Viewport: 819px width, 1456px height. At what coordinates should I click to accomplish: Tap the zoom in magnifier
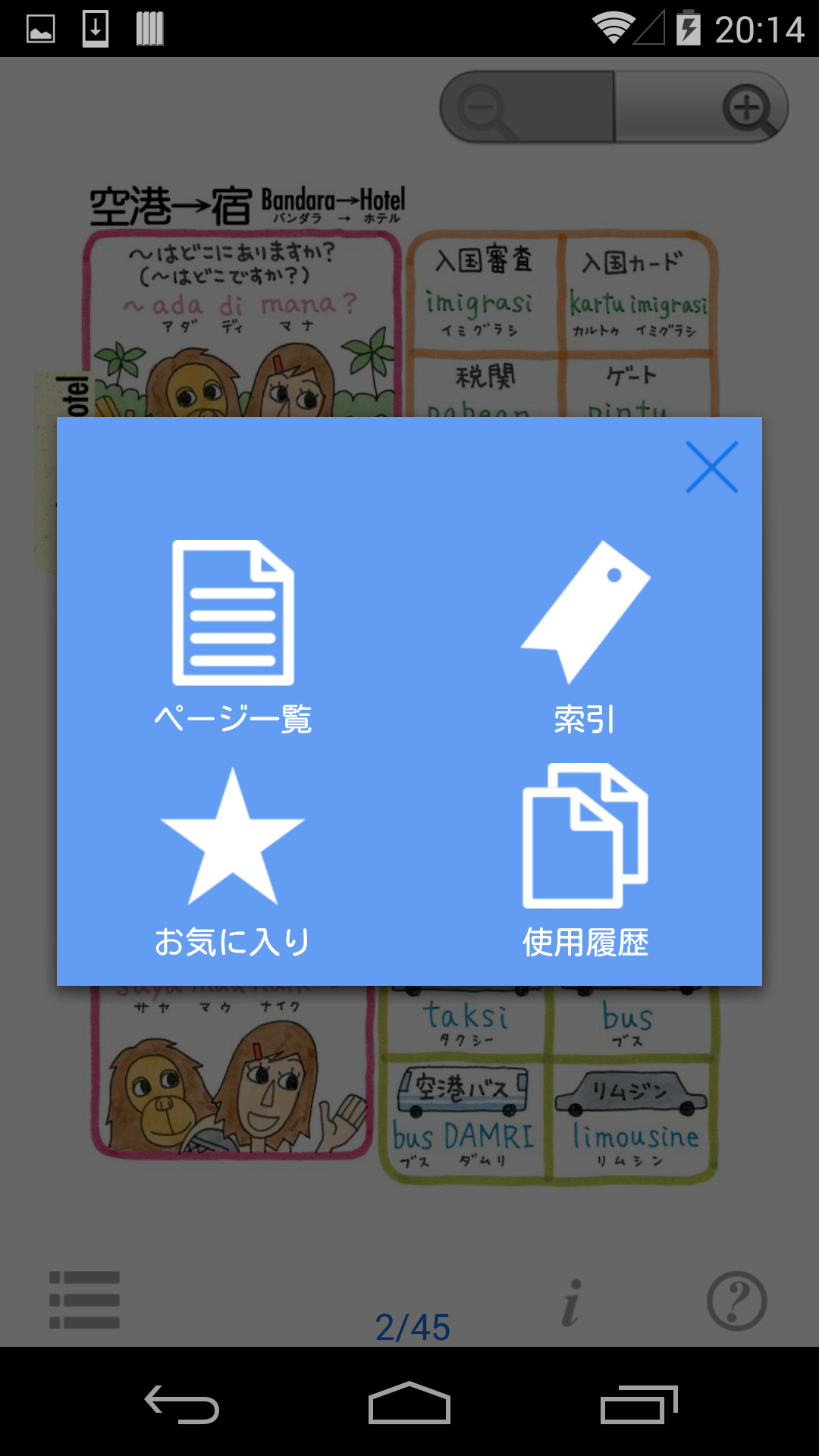tap(748, 109)
